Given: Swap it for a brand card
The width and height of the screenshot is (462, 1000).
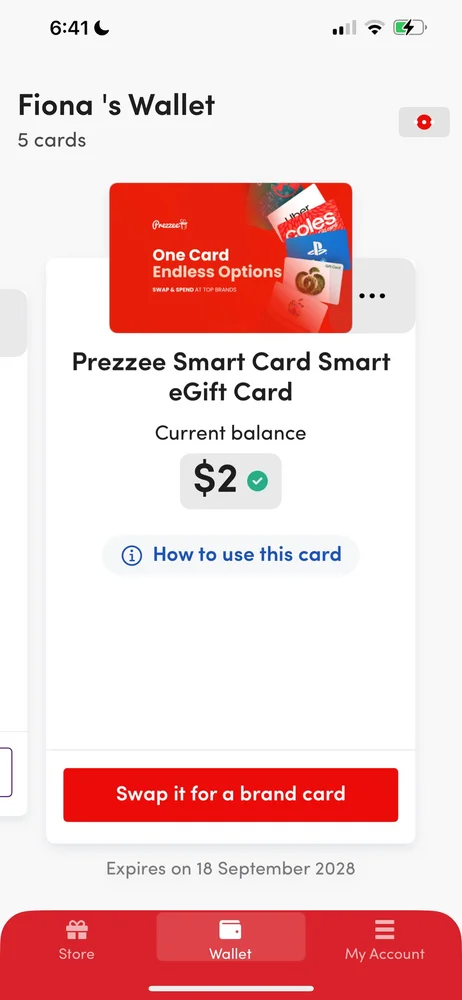Looking at the screenshot, I should click(x=230, y=795).
